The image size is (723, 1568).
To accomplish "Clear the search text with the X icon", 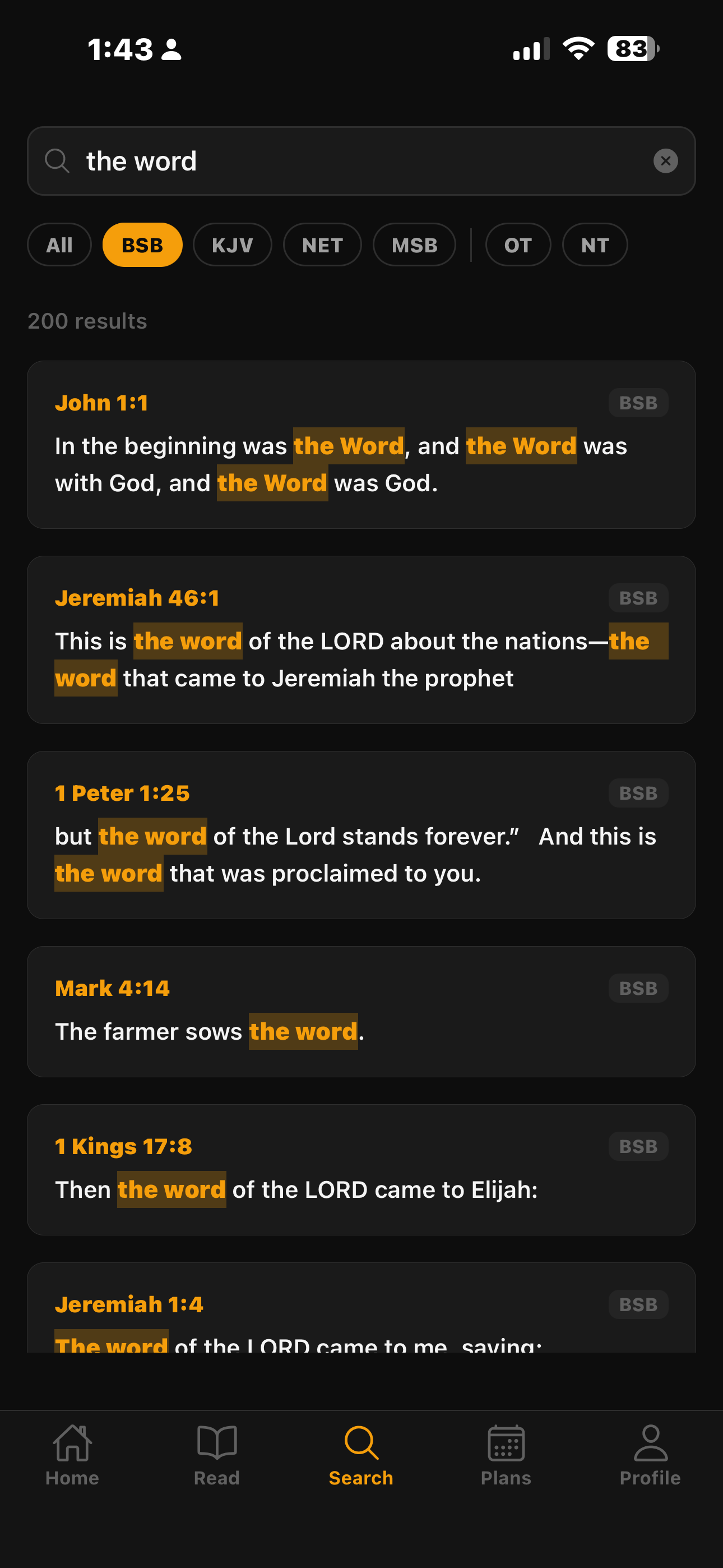I will pos(665,162).
